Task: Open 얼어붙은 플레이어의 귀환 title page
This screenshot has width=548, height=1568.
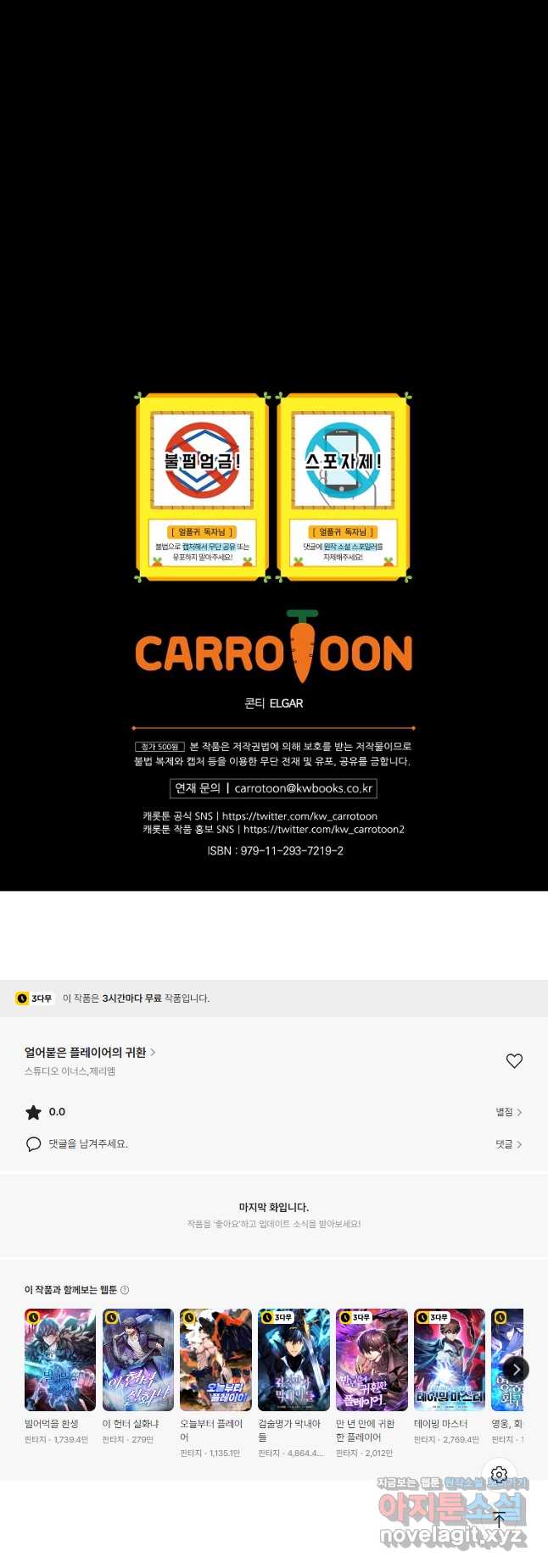Action: [89, 1052]
